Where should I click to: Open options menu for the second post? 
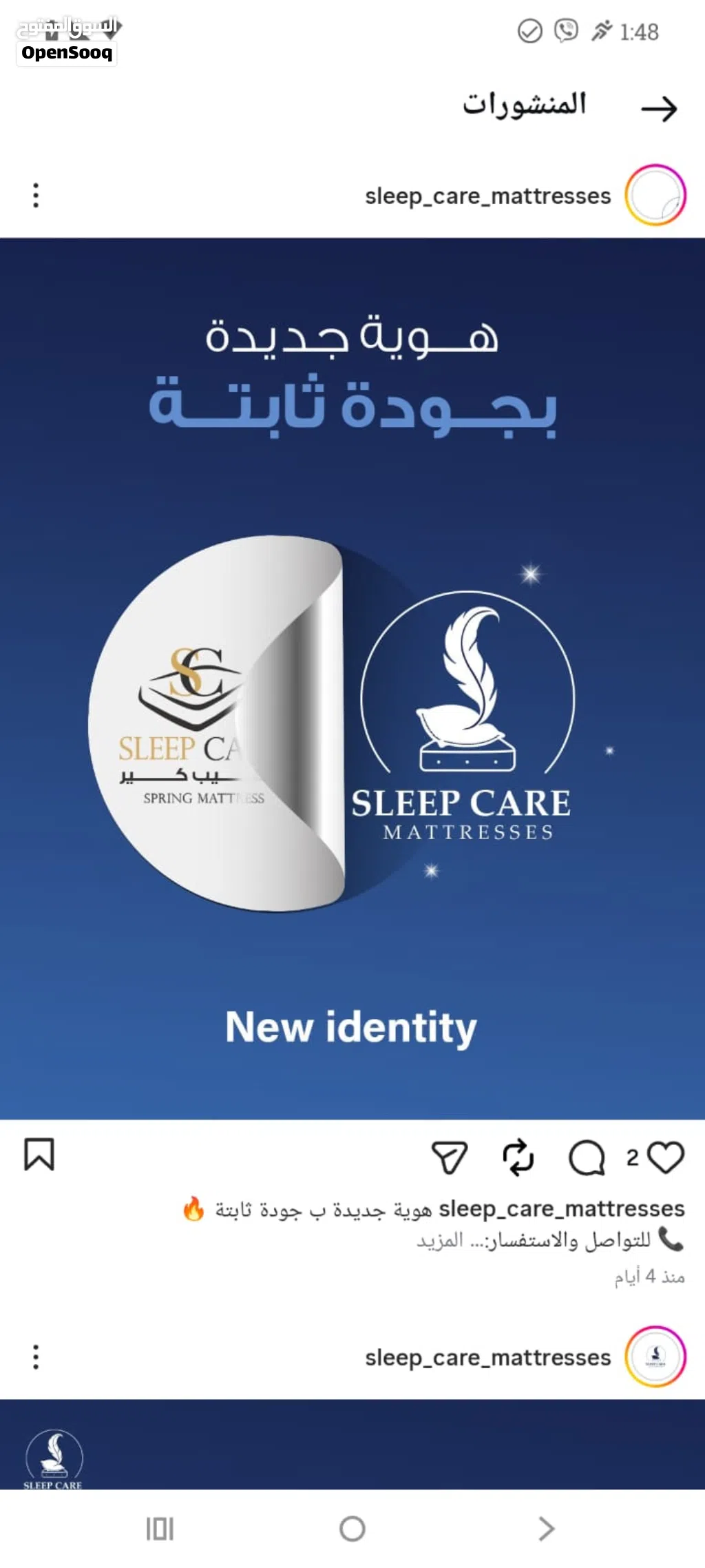coord(36,1356)
